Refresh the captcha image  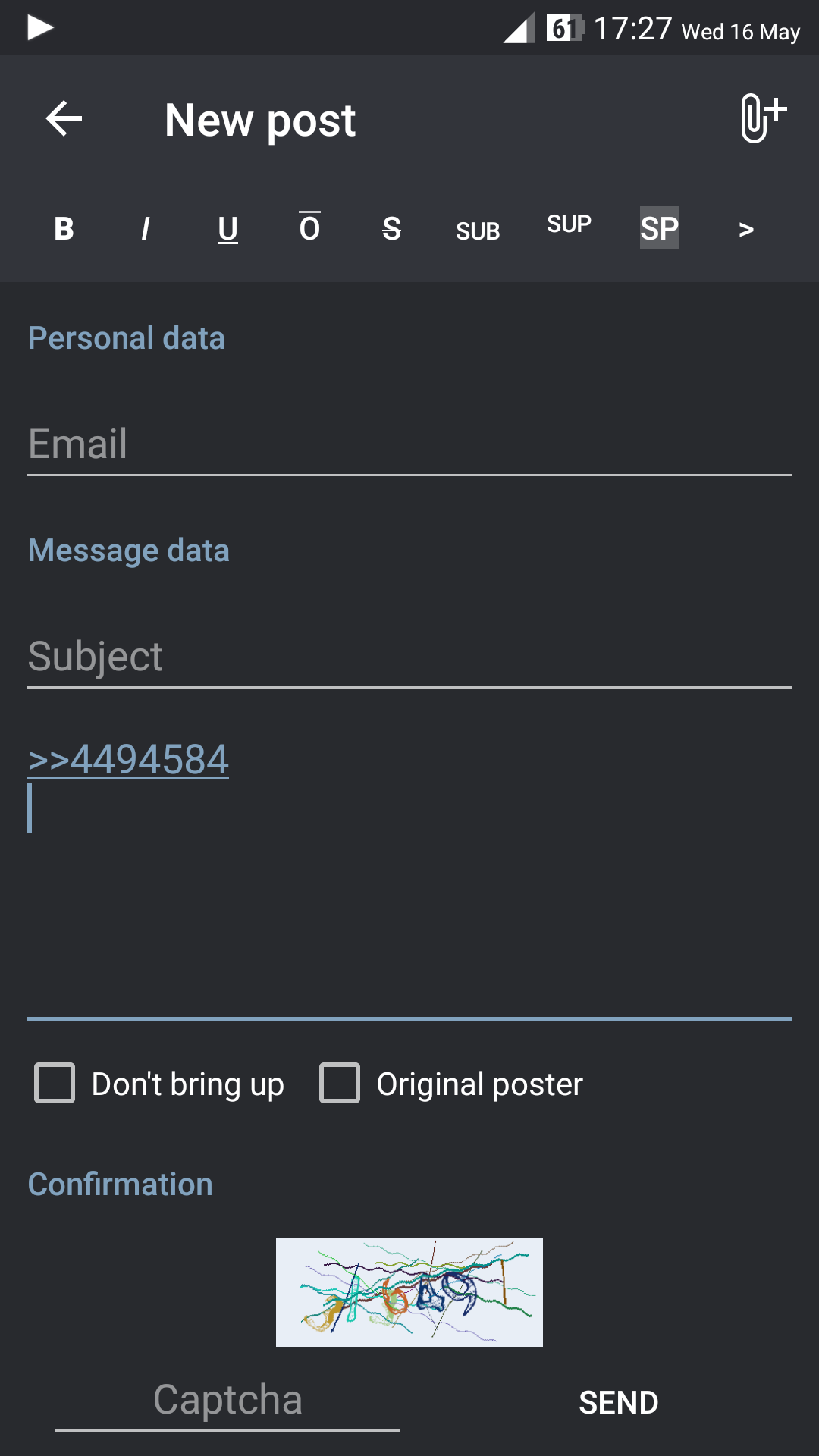(x=409, y=1292)
